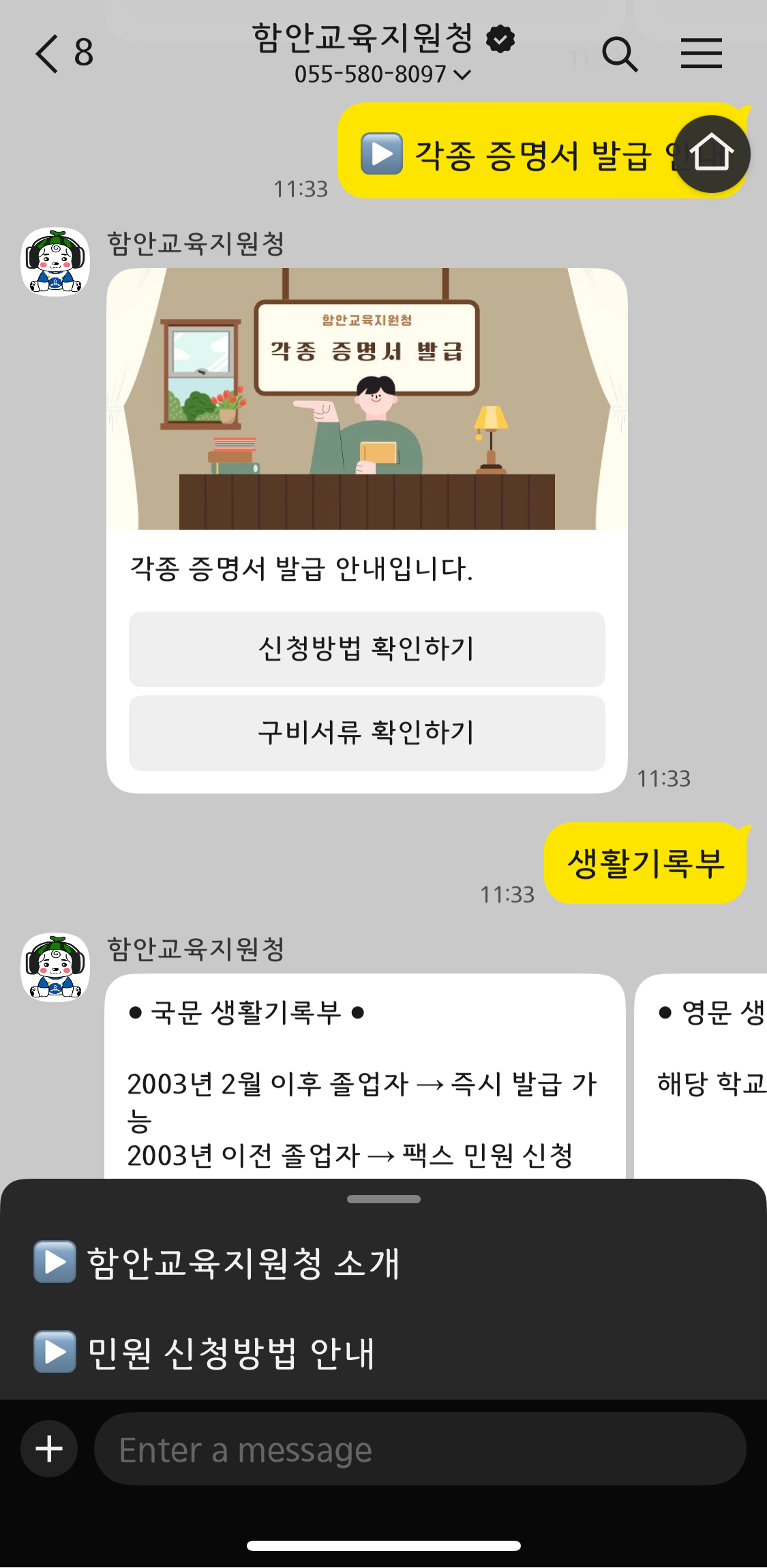Search within this chat
Screen dimensions: 767x1568
point(620,54)
